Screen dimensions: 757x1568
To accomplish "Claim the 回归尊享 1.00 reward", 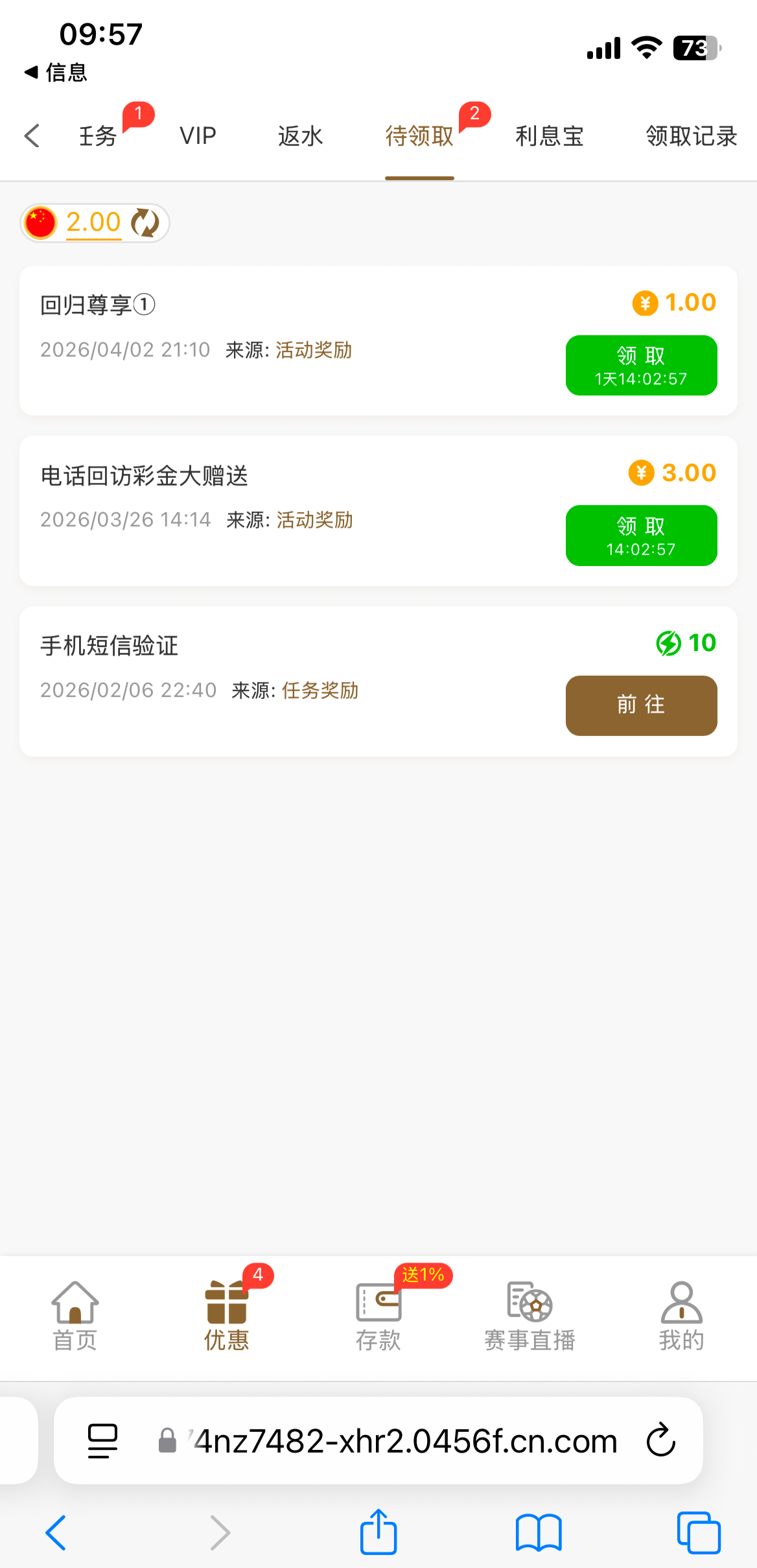I will [x=641, y=365].
